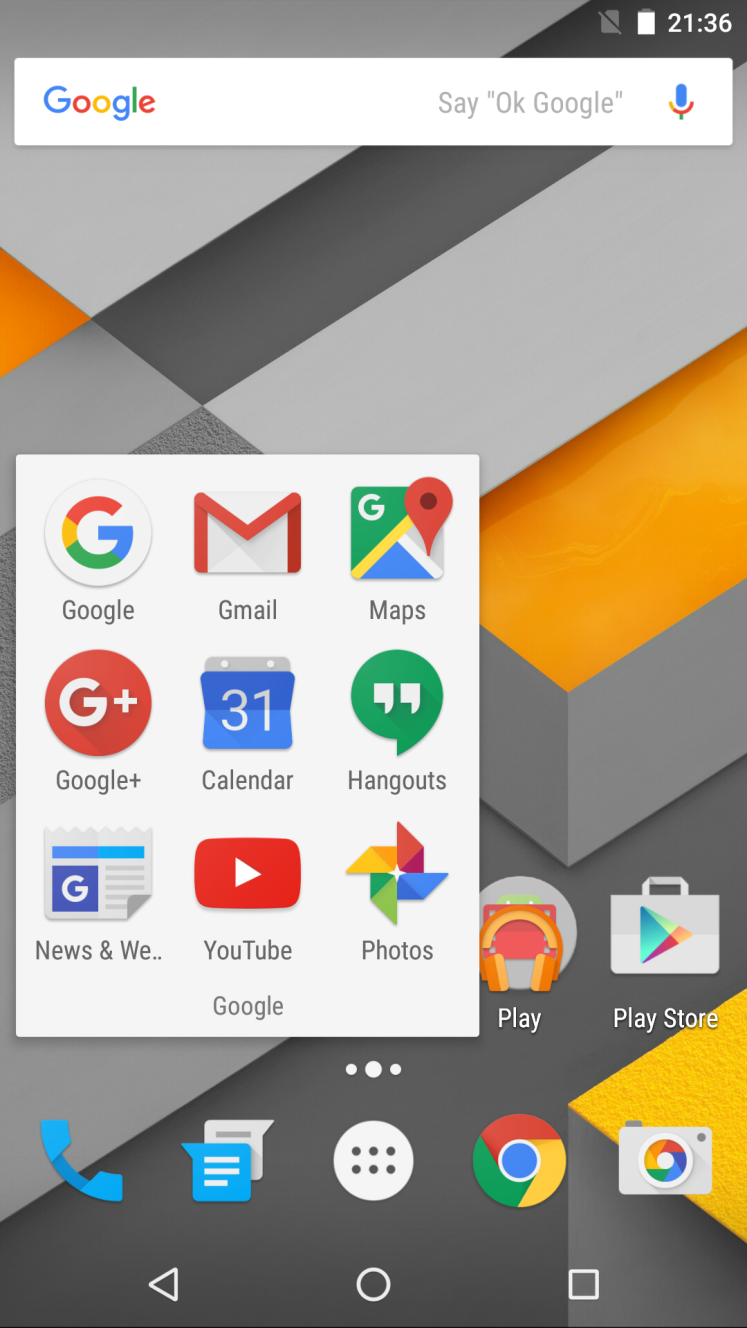Start voice search with the microphone
The height and width of the screenshot is (1328, 747).
[681, 102]
